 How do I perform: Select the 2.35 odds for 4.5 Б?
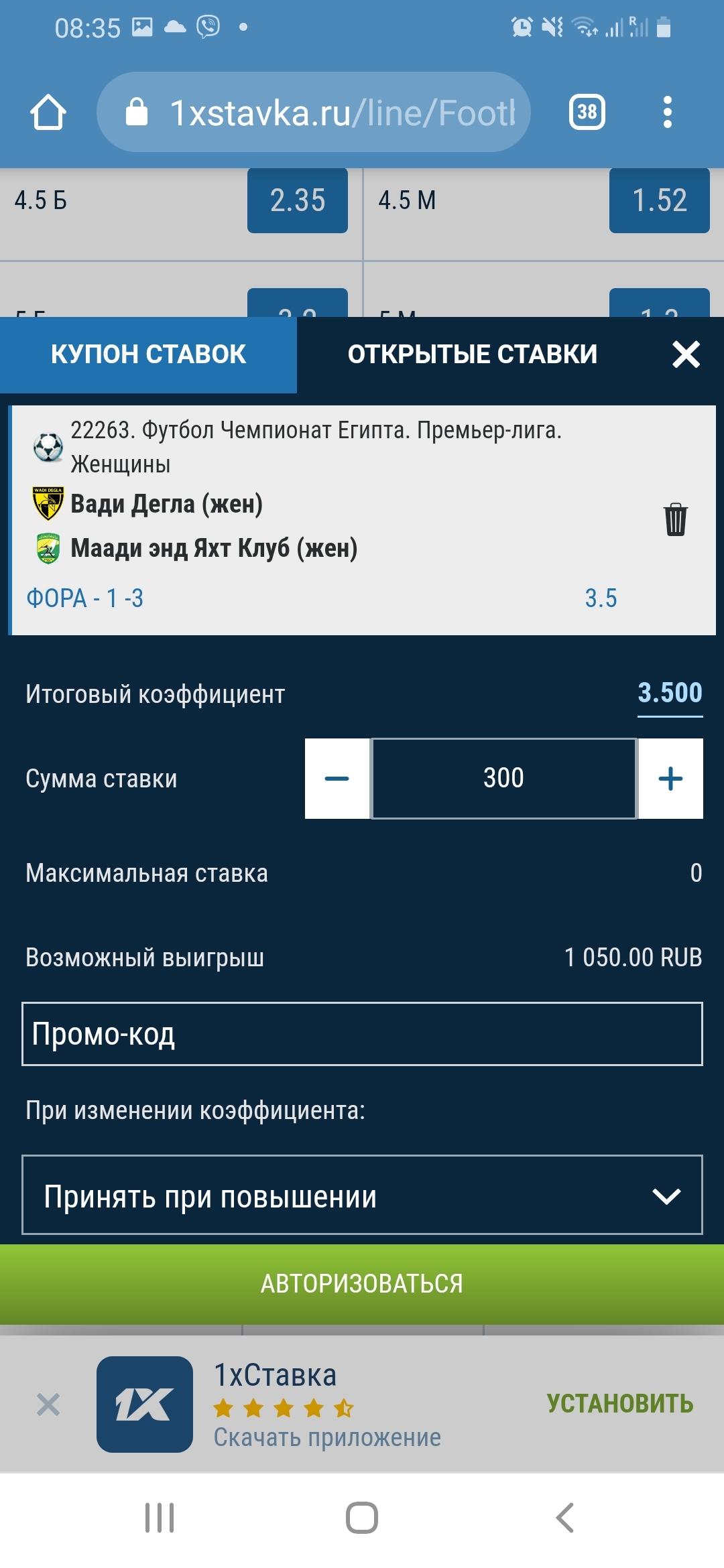click(x=298, y=200)
